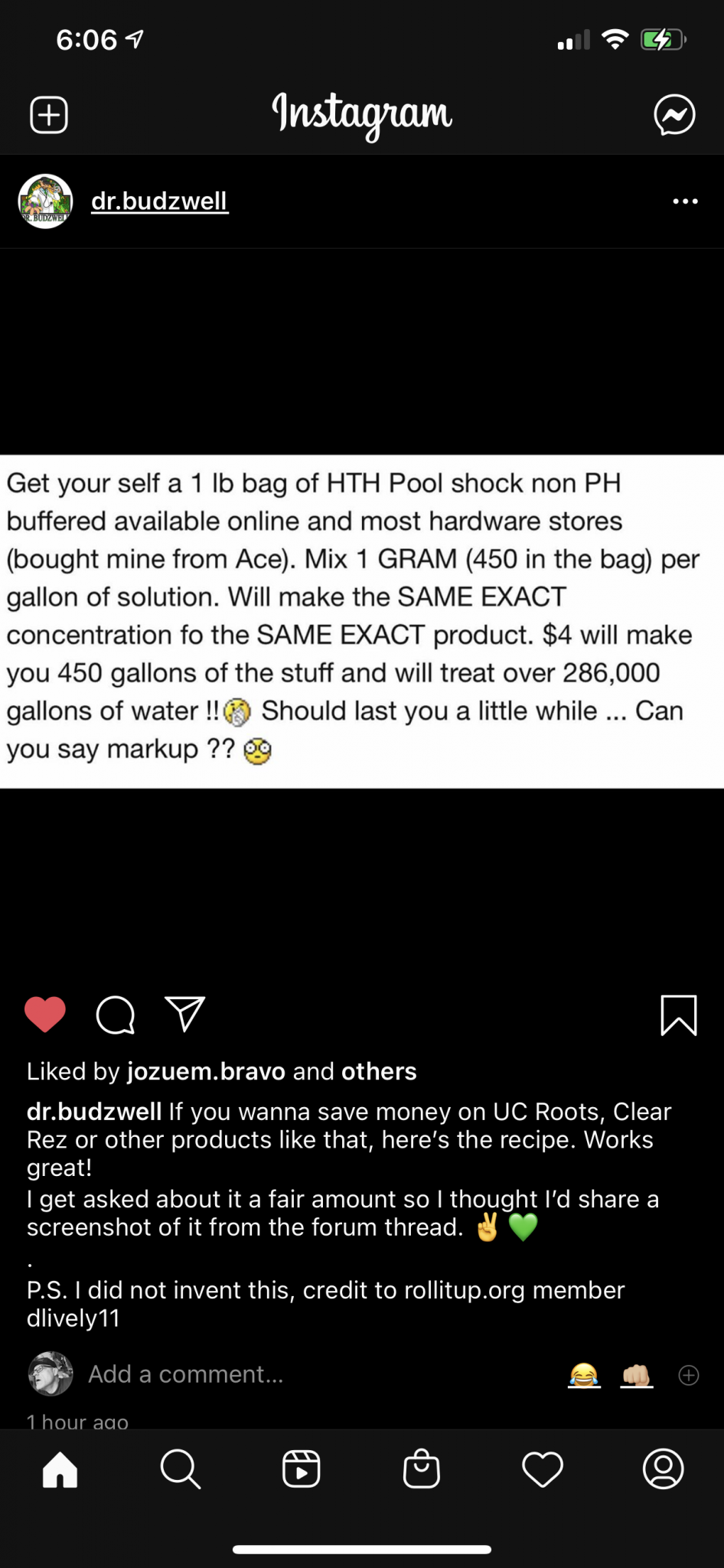
Task: Open dr.budzwell profile from post header username
Action: pos(159,201)
